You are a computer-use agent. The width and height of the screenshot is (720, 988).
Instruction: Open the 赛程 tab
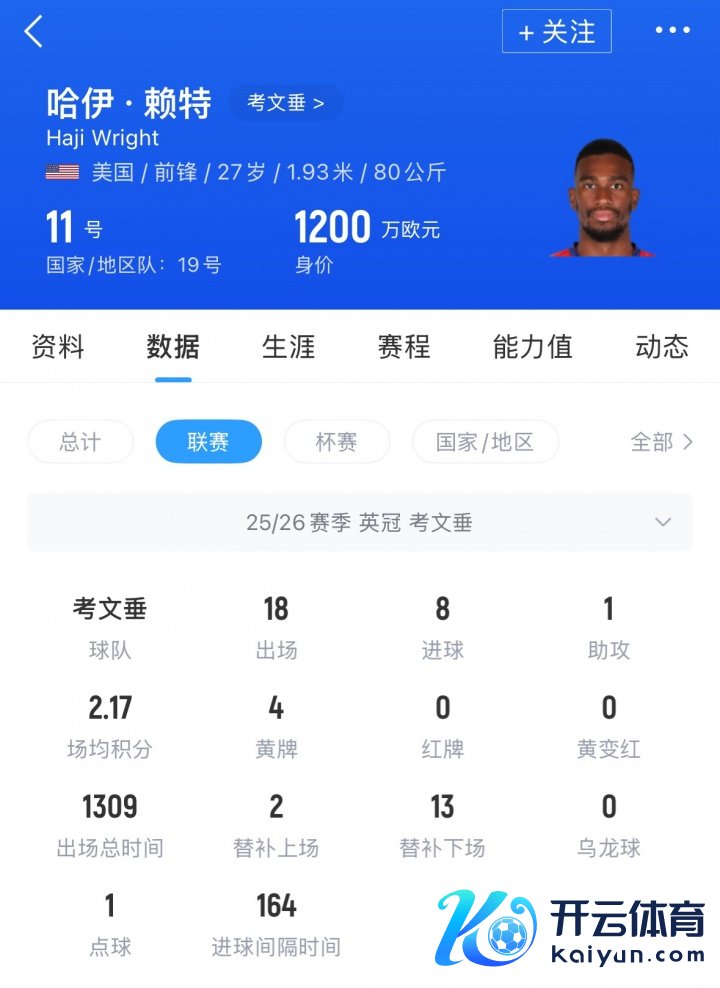pos(404,347)
